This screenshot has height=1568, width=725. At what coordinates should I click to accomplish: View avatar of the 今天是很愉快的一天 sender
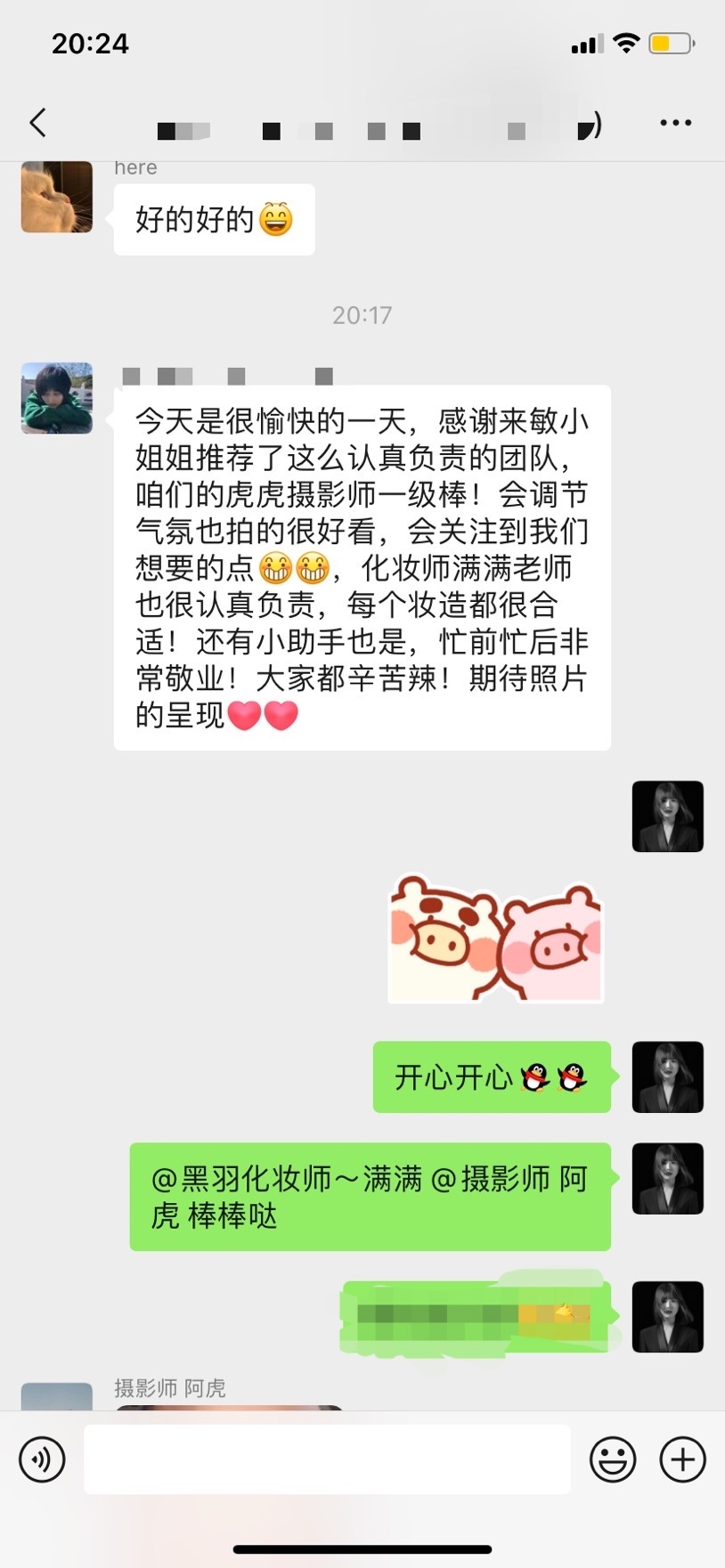point(57,398)
